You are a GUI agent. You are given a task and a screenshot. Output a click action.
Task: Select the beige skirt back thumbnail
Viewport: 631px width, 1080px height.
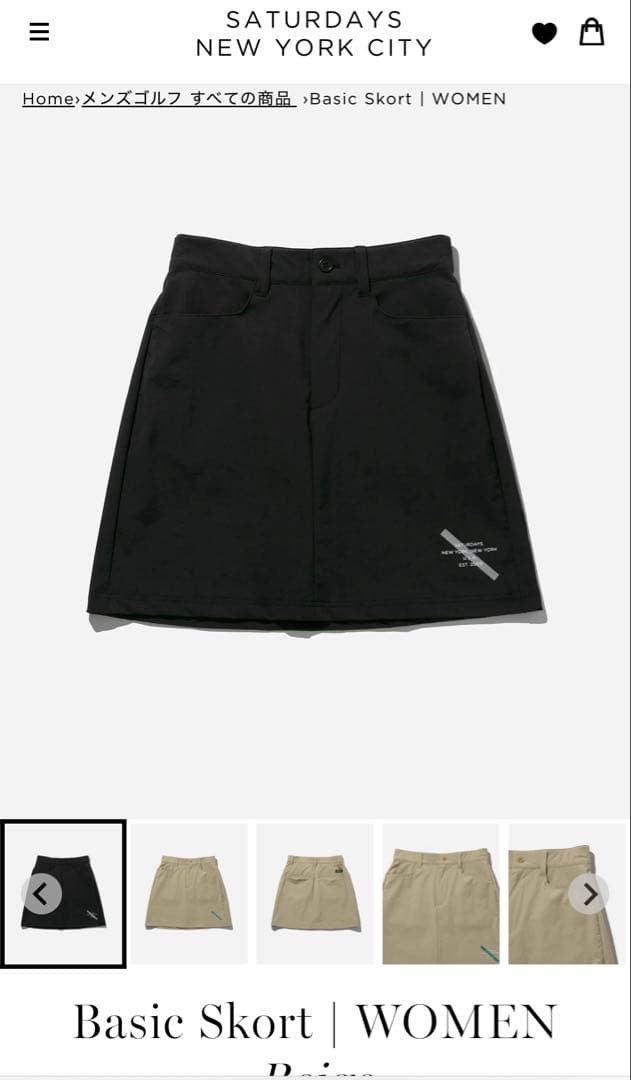pos(315,894)
